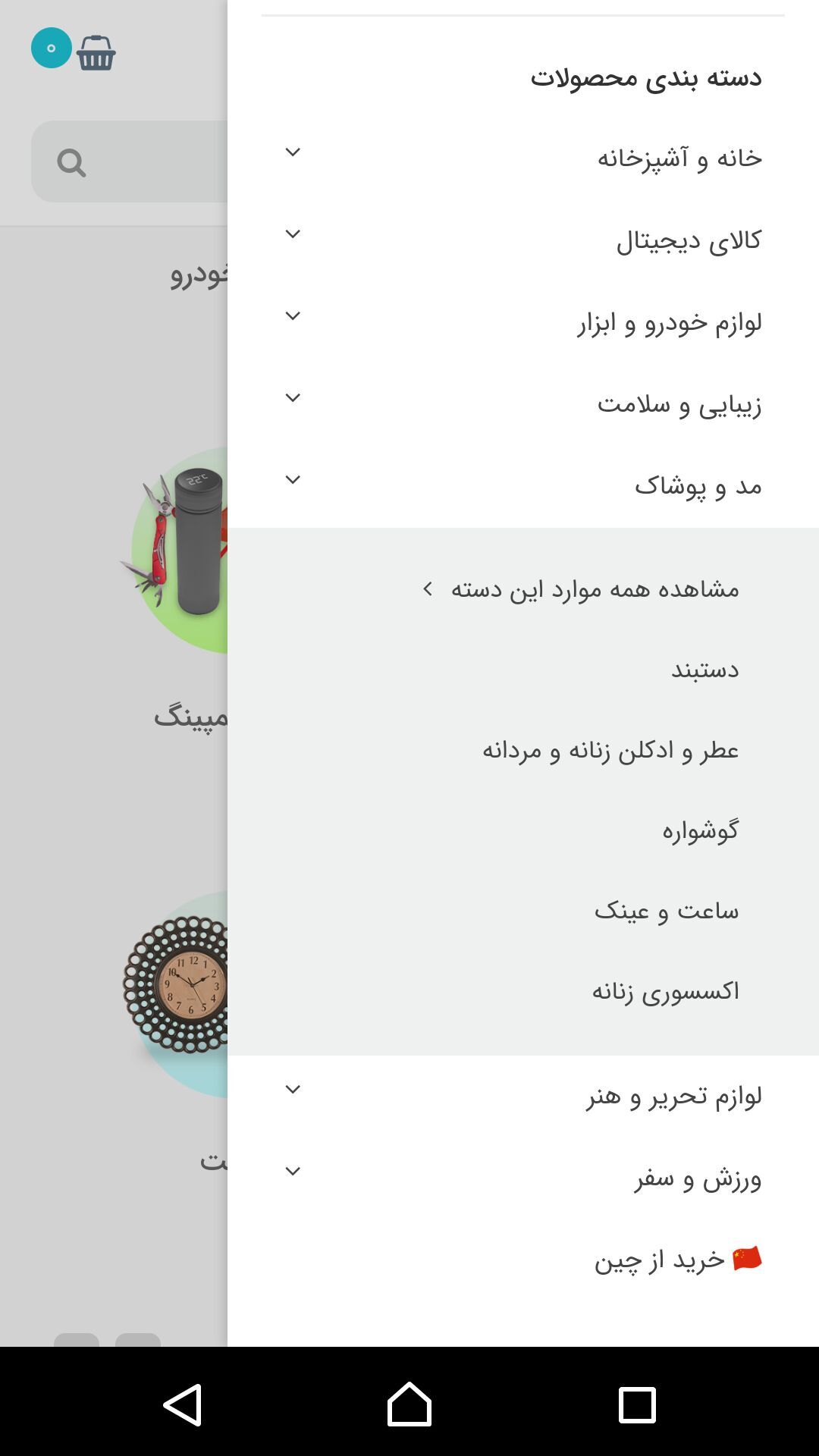This screenshot has width=819, height=1456.
Task: Expand the ورزش و سفر category
Action: tap(293, 1172)
